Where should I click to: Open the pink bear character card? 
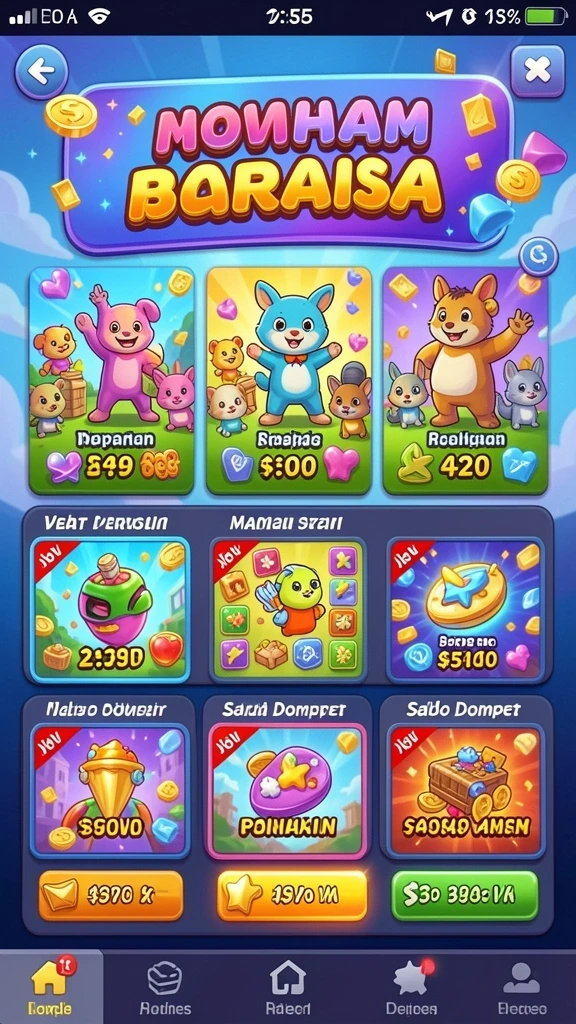pos(112,381)
